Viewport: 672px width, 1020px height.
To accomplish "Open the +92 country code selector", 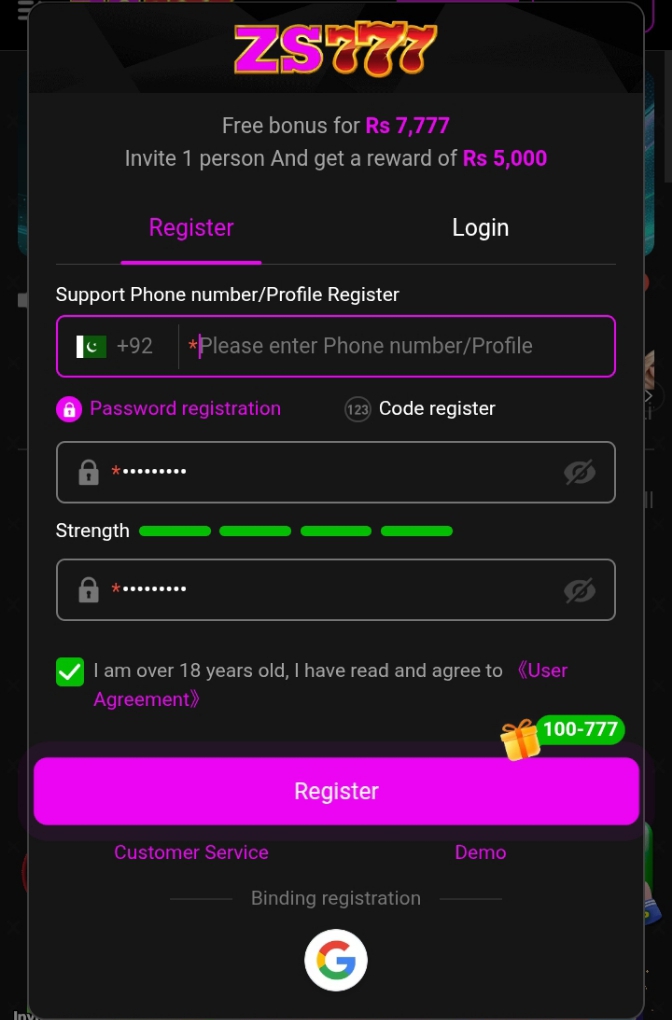I will [115, 346].
